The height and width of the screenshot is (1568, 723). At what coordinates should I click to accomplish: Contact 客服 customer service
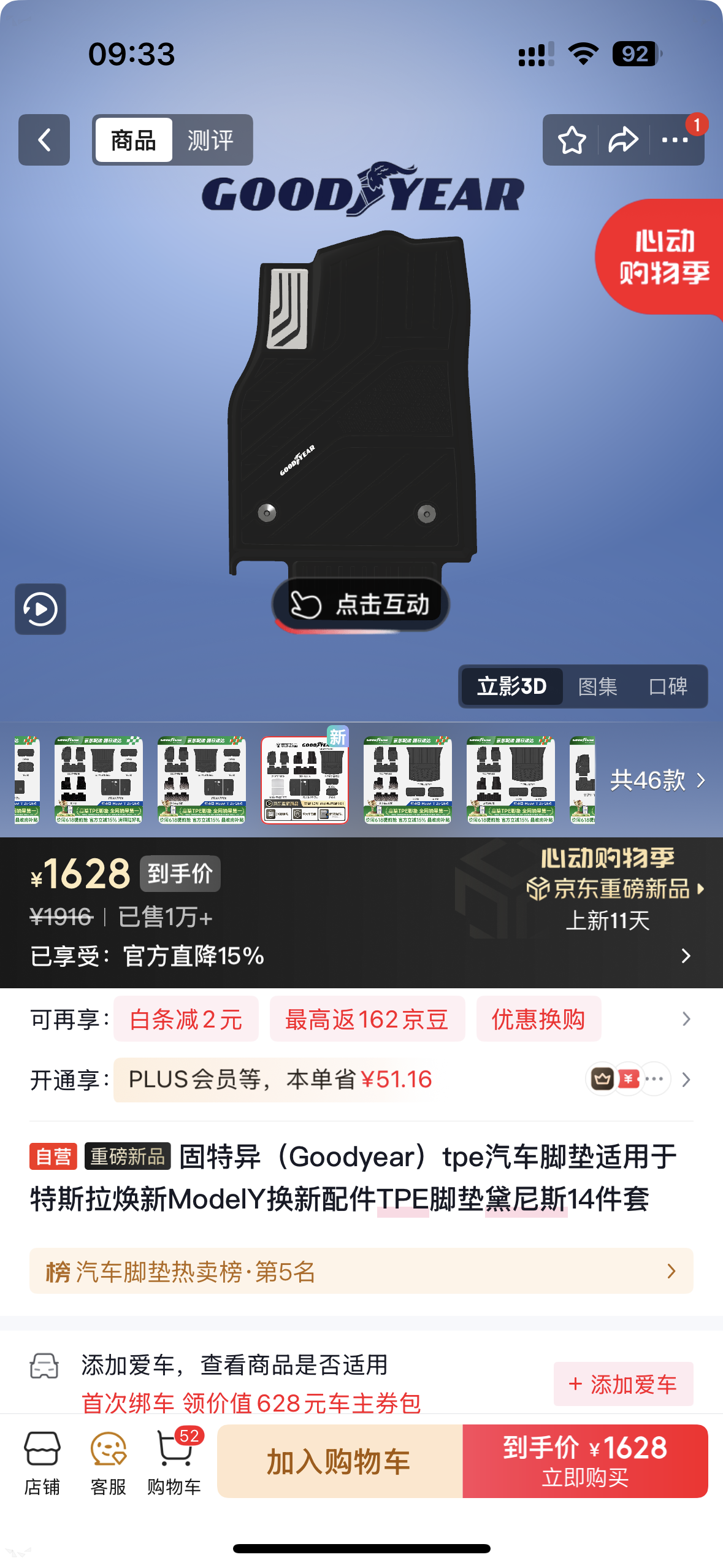[109, 1462]
